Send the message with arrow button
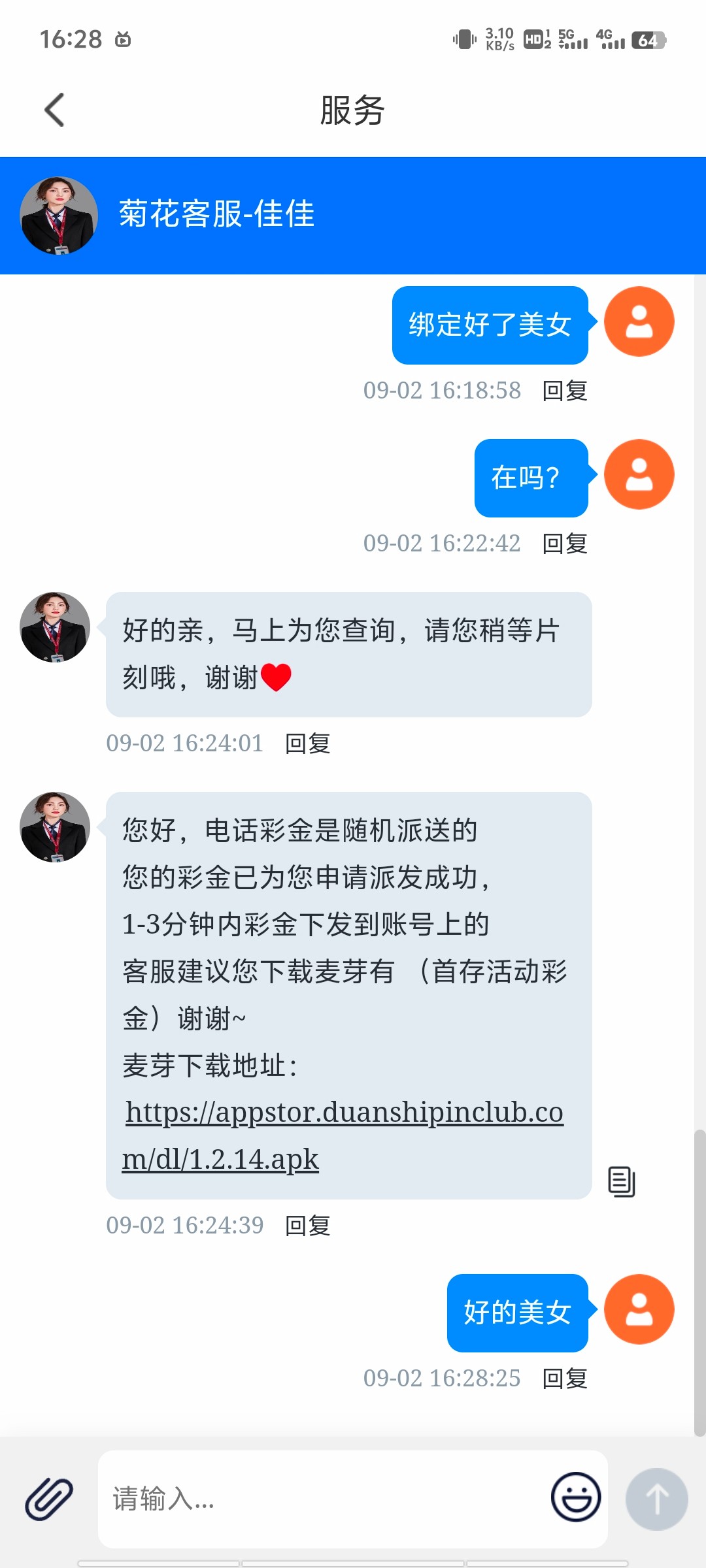 coord(656,1499)
